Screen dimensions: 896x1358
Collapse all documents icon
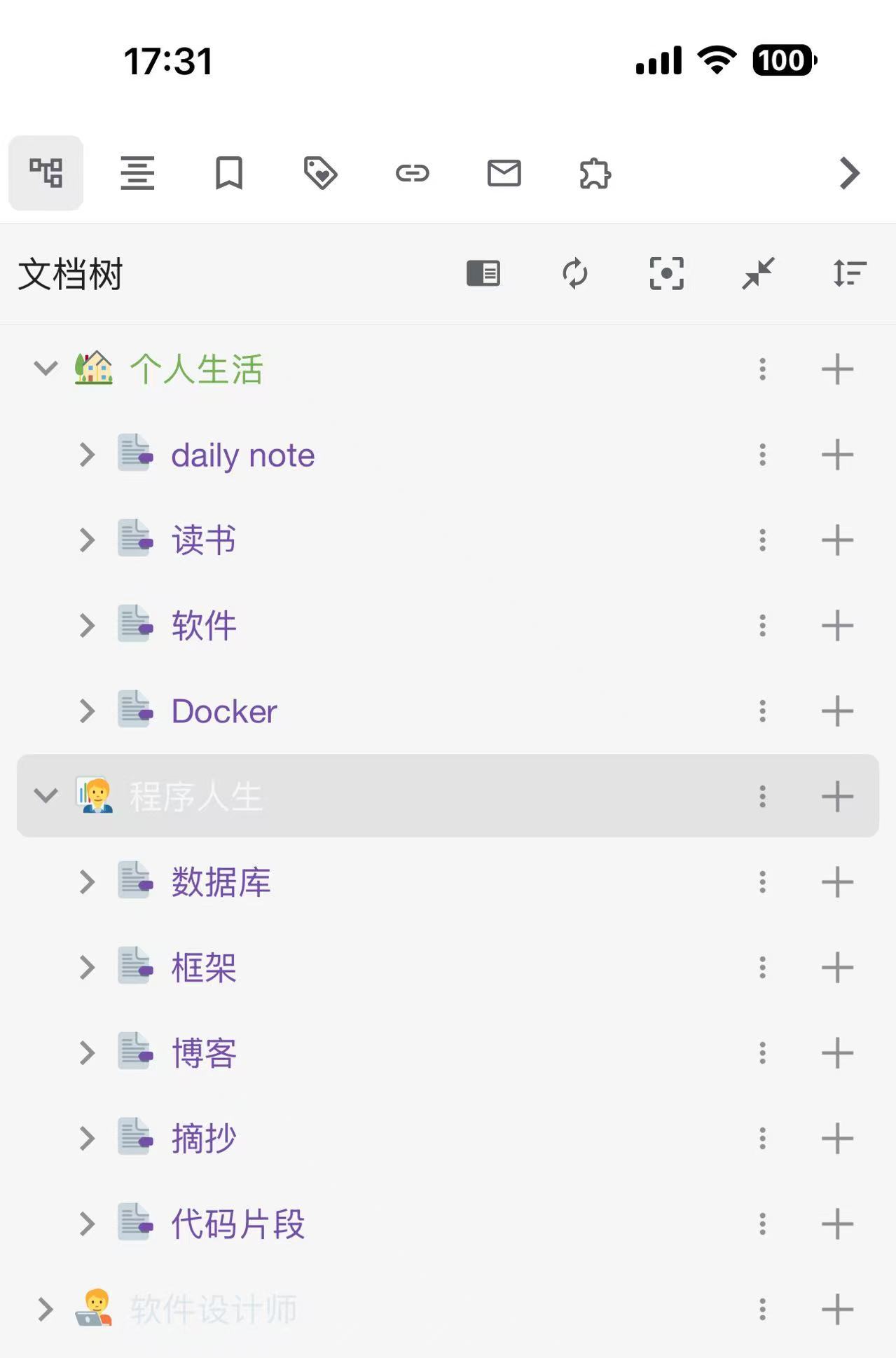[x=759, y=274]
